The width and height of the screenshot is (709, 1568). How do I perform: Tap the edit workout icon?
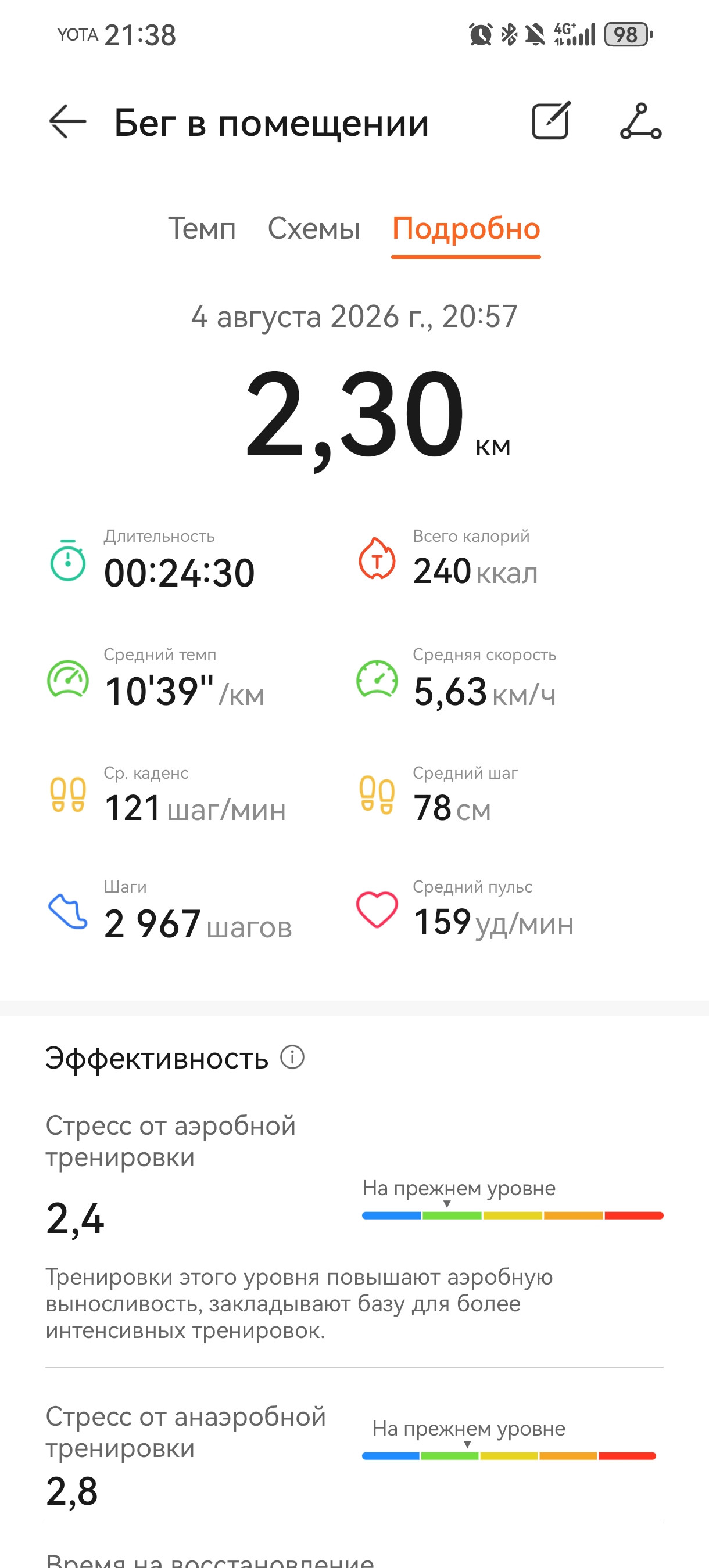pyautogui.click(x=552, y=121)
